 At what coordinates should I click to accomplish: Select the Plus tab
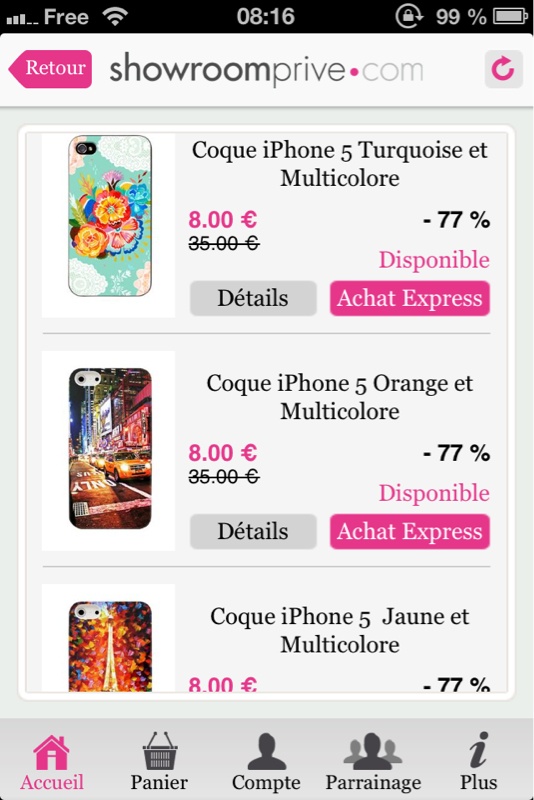coord(478,761)
